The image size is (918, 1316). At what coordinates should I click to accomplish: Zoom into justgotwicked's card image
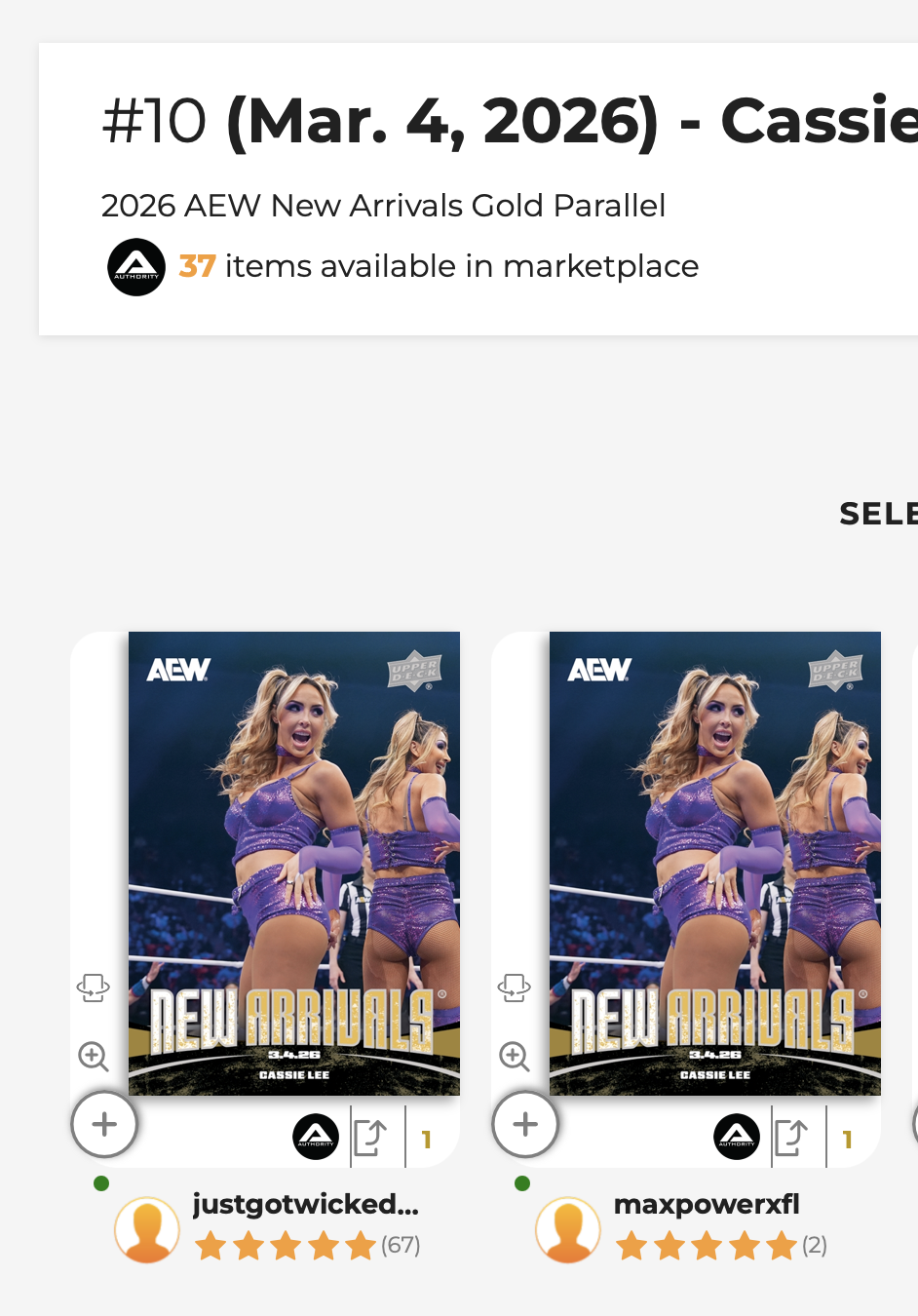[94, 1056]
